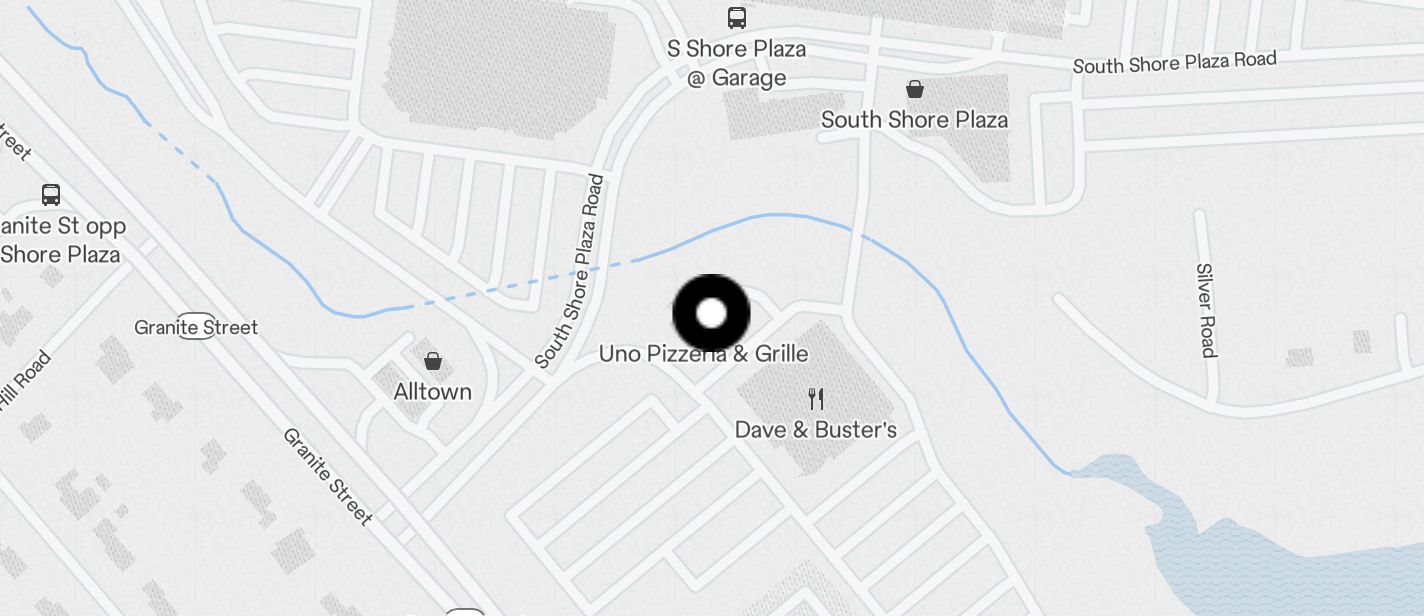The width and height of the screenshot is (1424, 616).
Task: Select the Alltown store marker
Action: [433, 361]
